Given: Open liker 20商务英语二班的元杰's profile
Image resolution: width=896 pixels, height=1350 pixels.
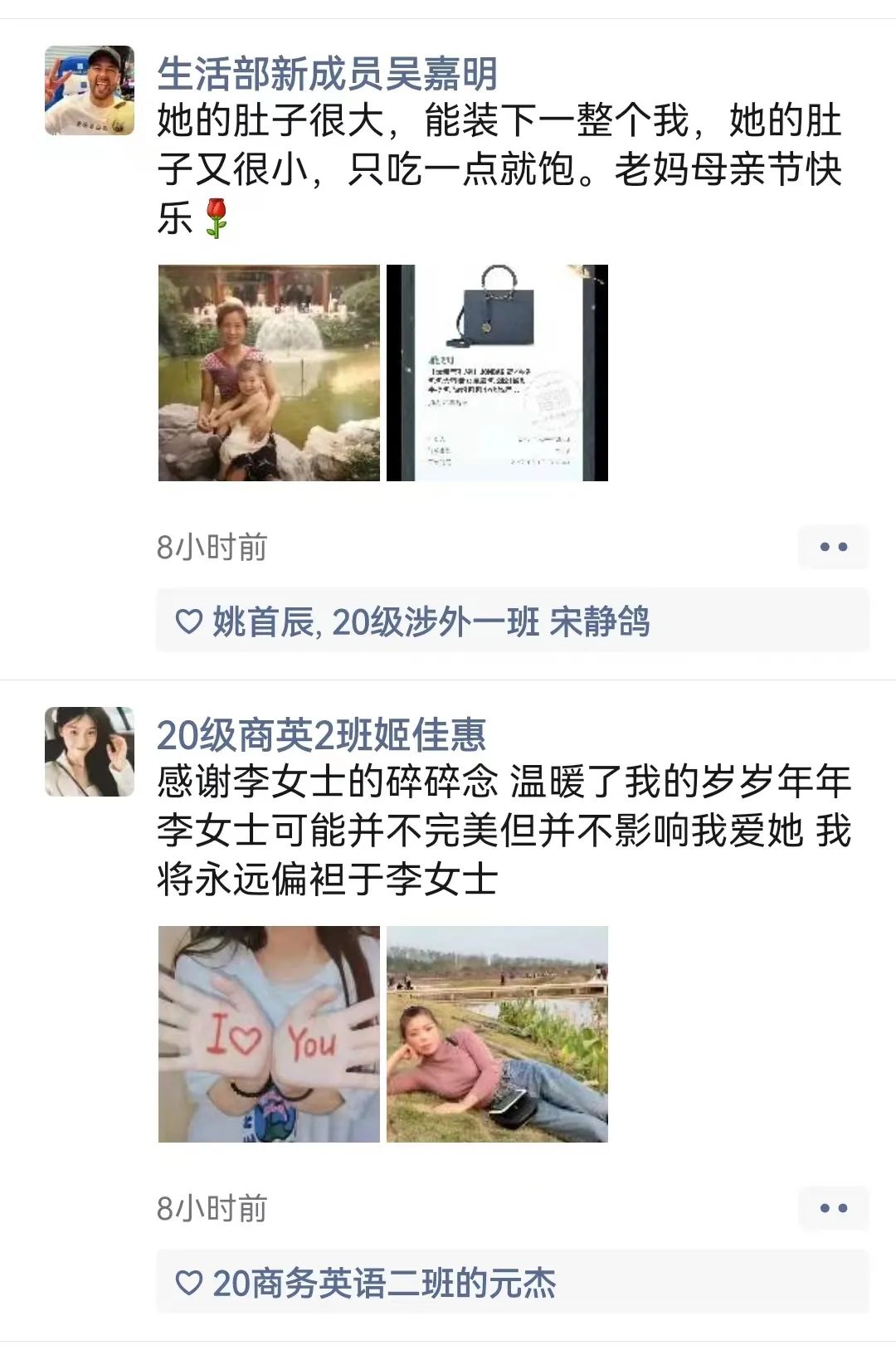Looking at the screenshot, I should click(x=384, y=1283).
